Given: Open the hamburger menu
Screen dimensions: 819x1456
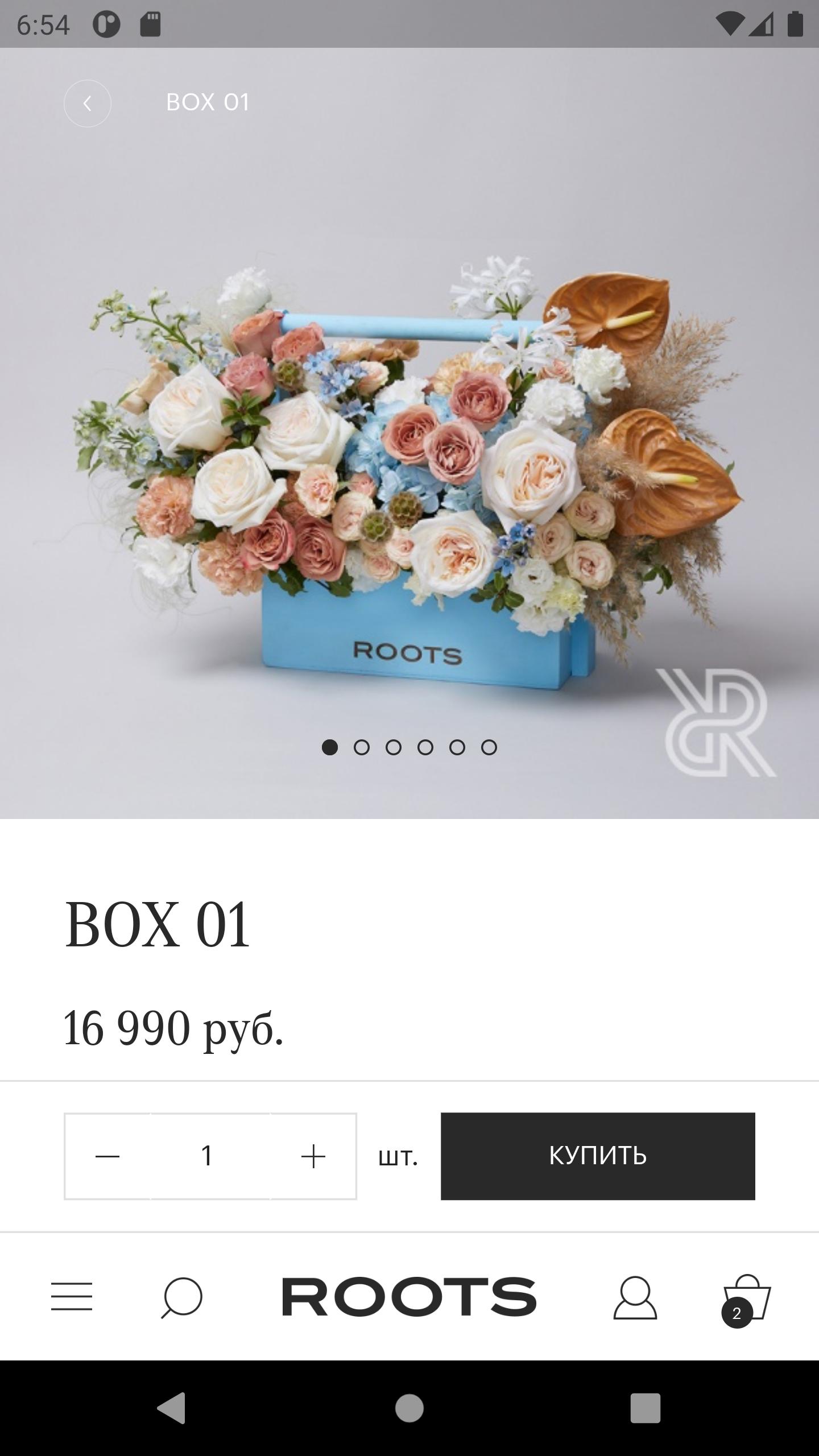Looking at the screenshot, I should [x=72, y=1297].
